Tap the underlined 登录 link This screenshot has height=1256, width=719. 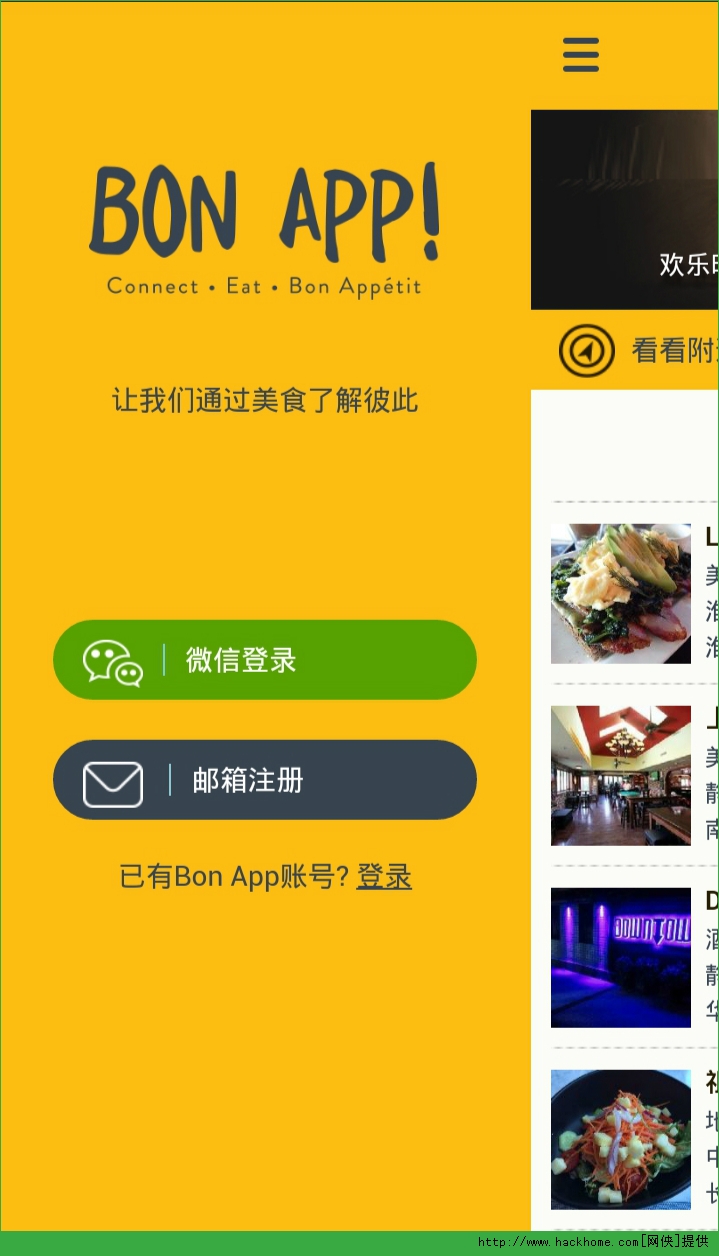coord(384,877)
